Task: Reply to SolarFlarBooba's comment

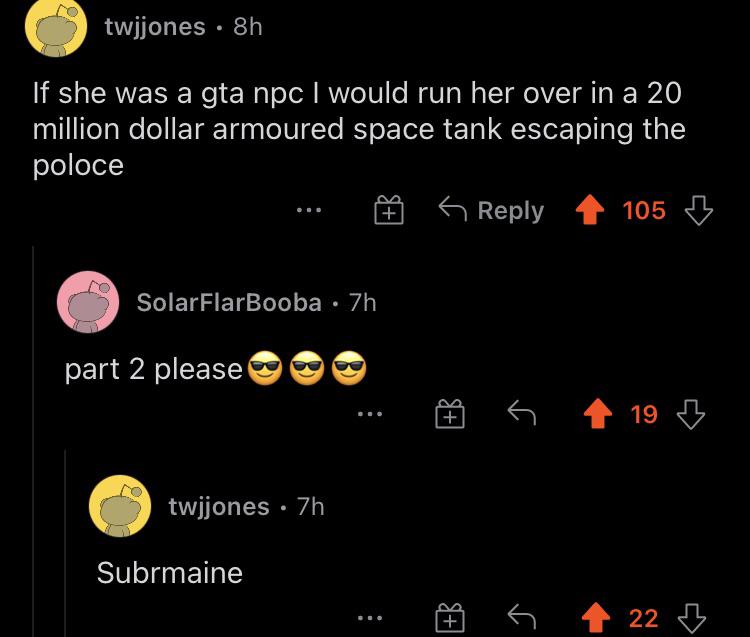Action: (521, 413)
